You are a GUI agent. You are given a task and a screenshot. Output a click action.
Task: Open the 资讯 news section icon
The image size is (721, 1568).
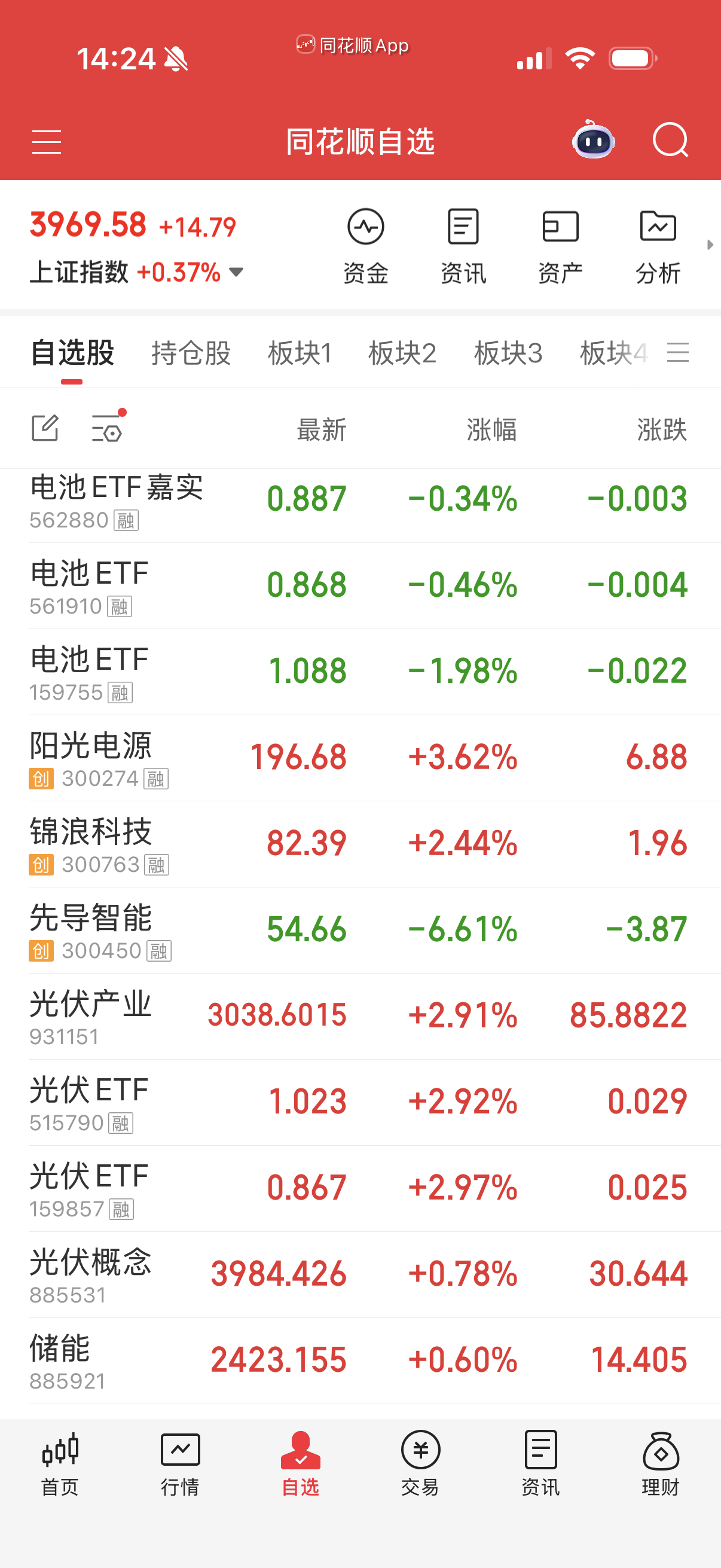coord(462,243)
